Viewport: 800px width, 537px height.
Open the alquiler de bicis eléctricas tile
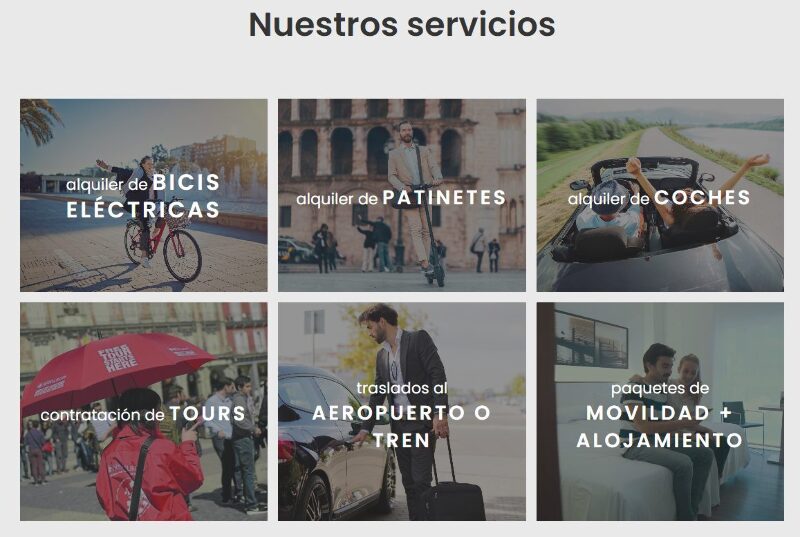(143, 196)
